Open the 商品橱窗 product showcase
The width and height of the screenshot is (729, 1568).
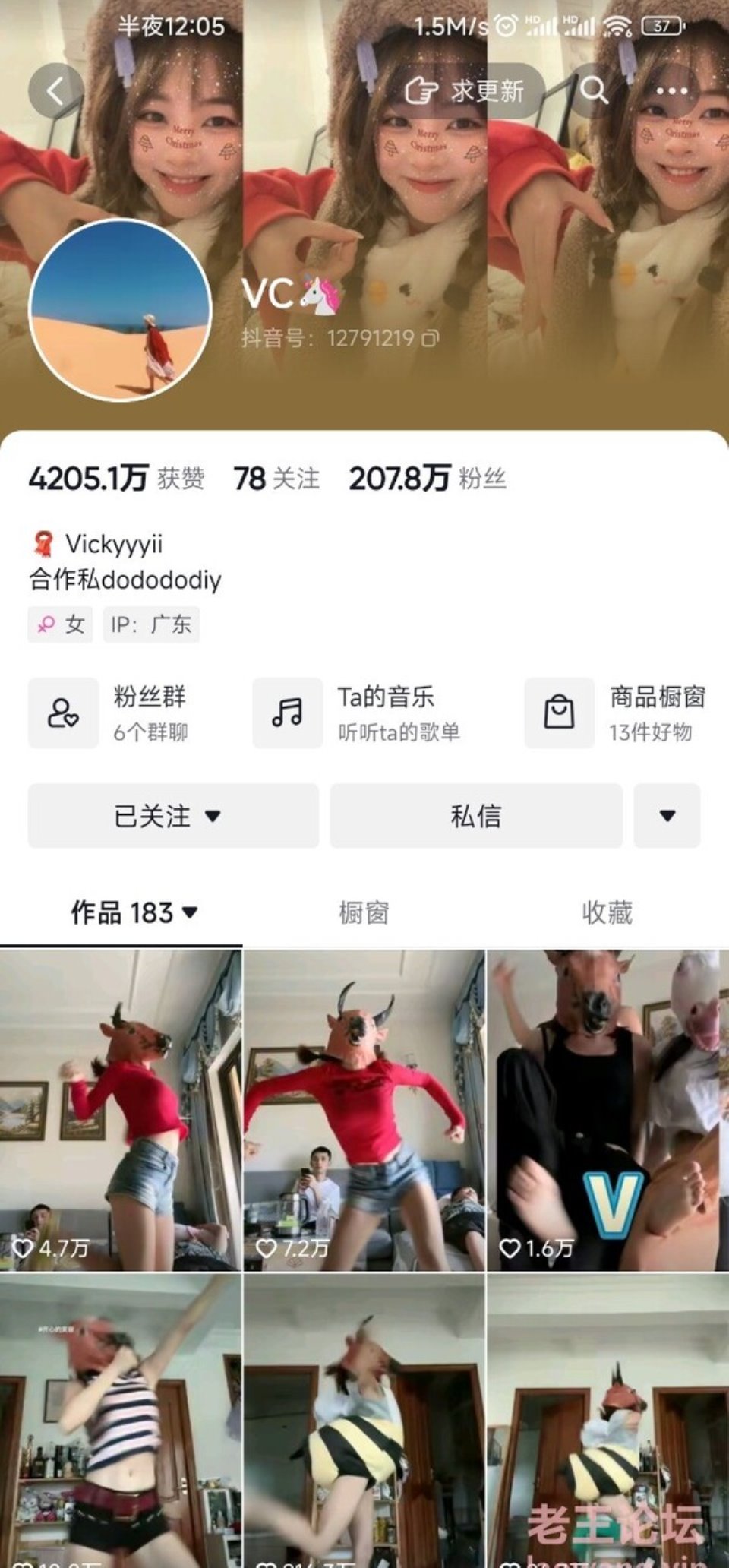click(x=617, y=713)
